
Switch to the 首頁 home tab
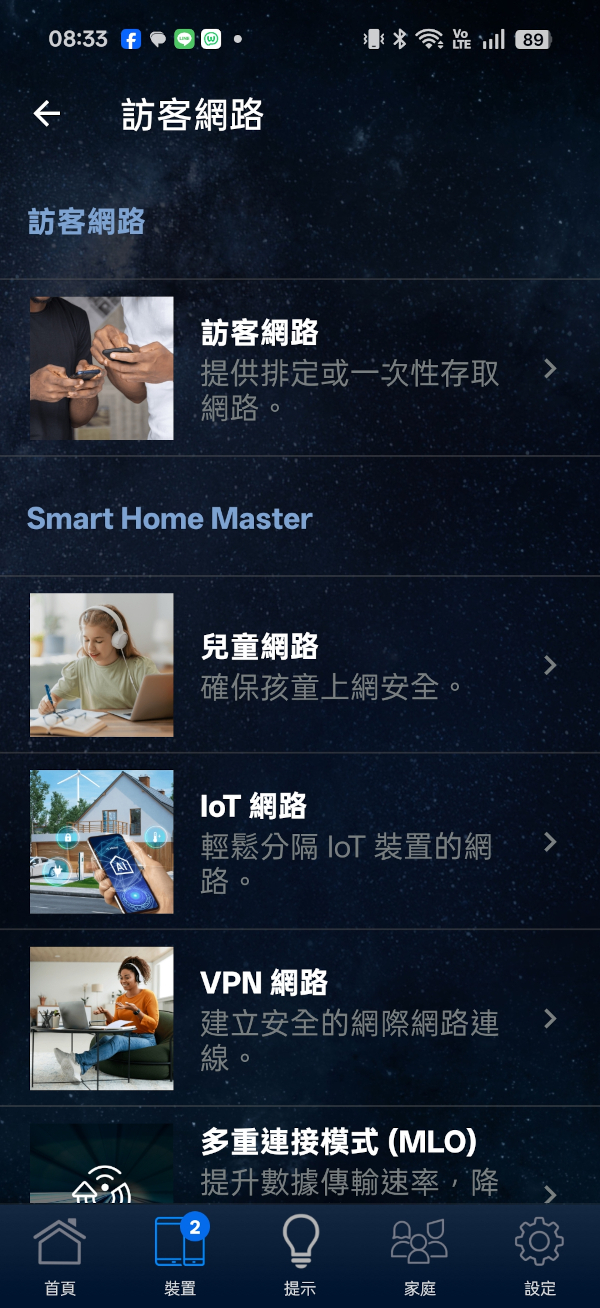pos(60,1255)
